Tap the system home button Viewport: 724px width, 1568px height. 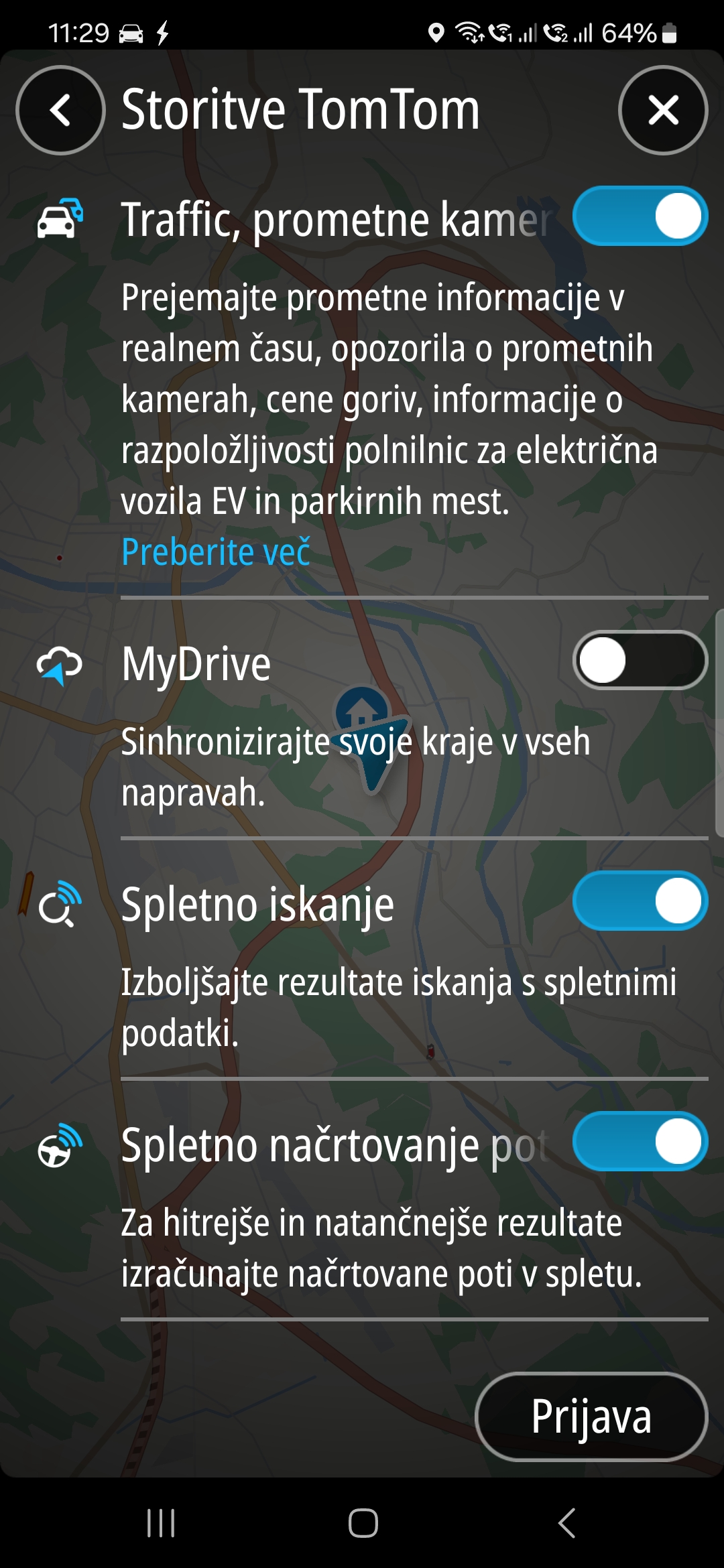[x=363, y=1523]
